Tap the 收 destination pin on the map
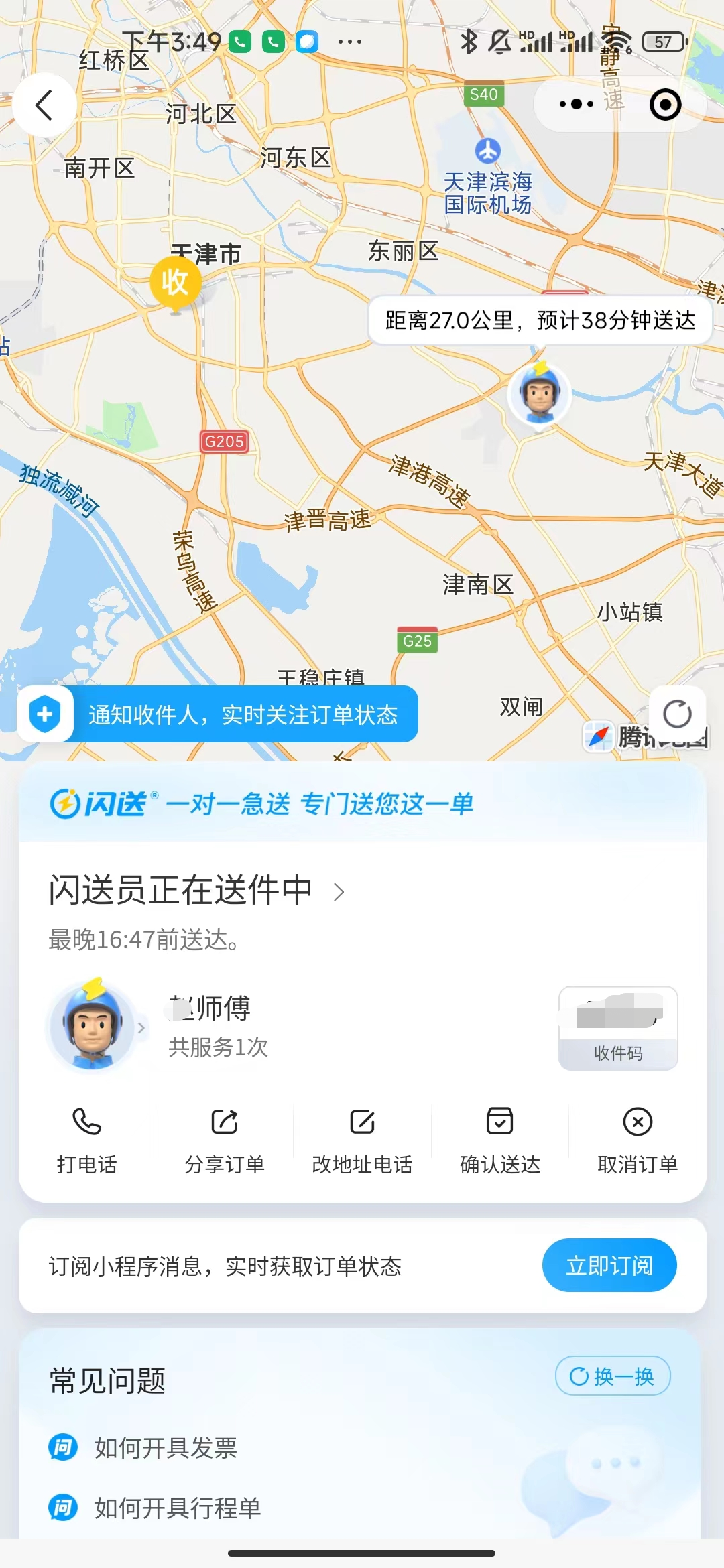This screenshot has width=724, height=1568. pyautogui.click(x=176, y=283)
